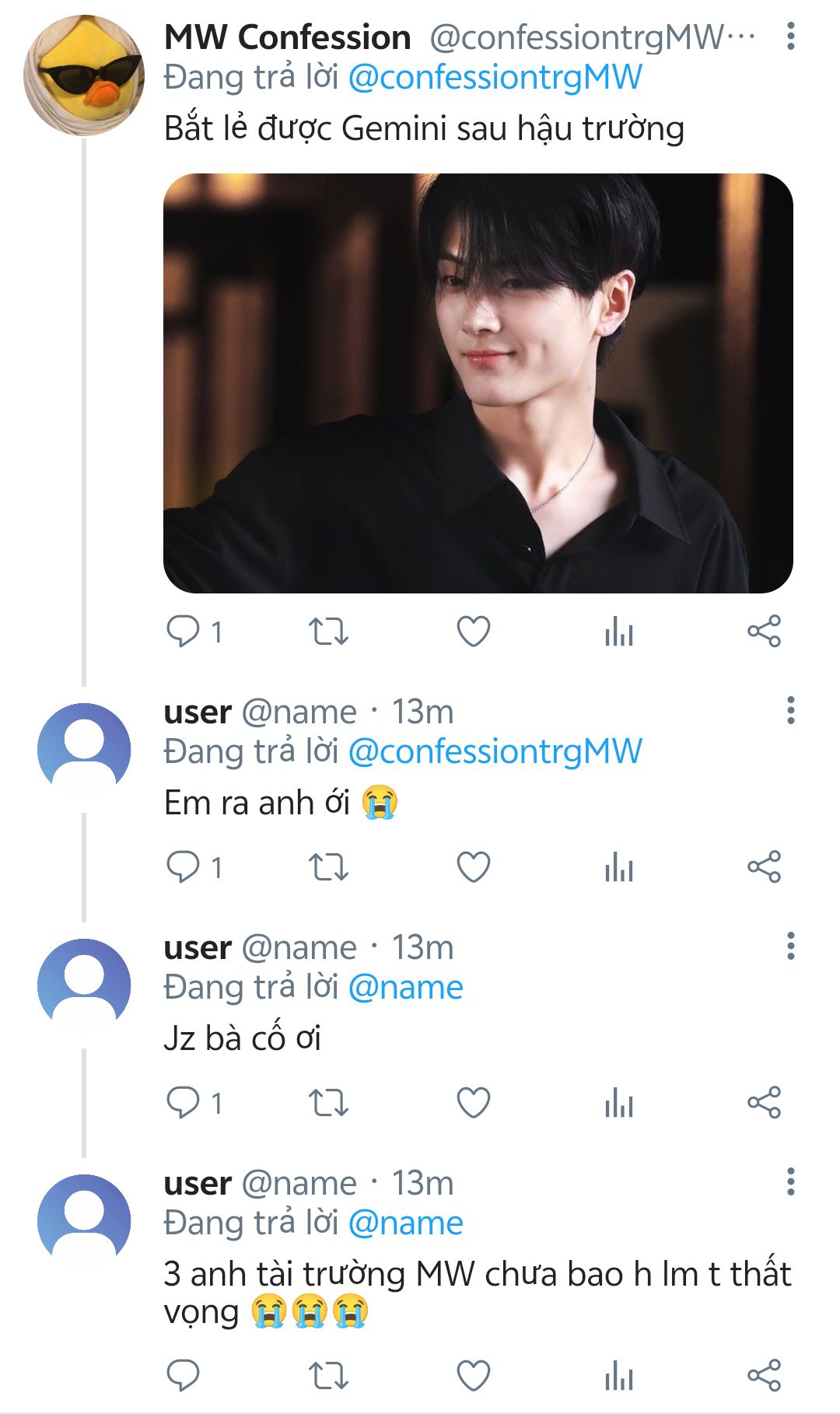This screenshot has width=840, height=1414.
Task: Open overflow menu on "Em ra anh ới" reply
Action: click(x=790, y=710)
